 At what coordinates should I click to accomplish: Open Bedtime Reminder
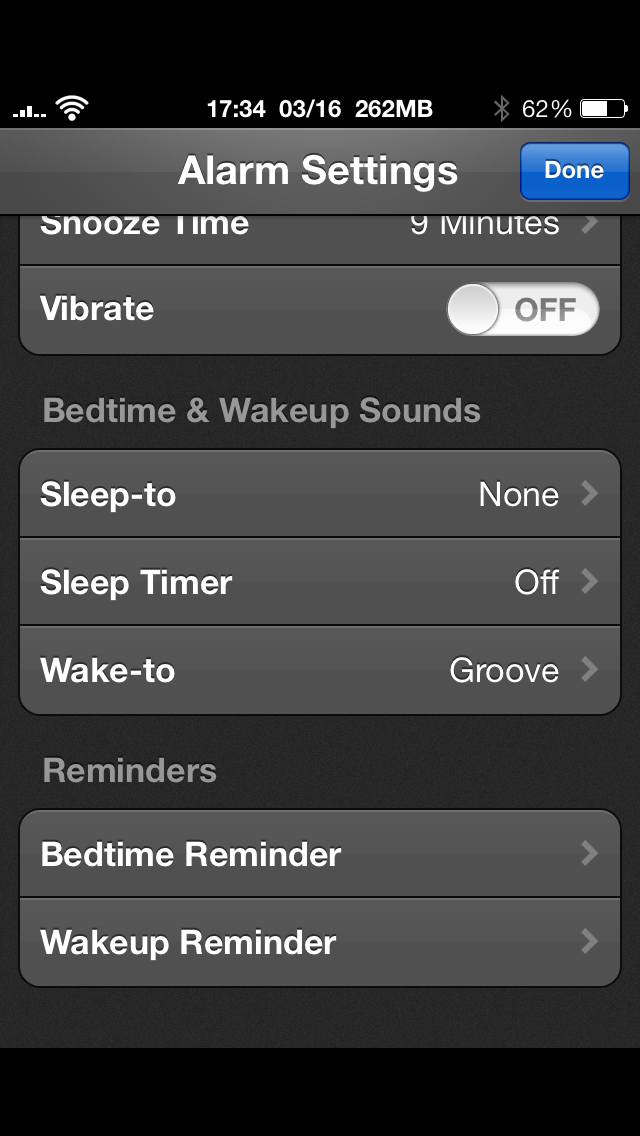320,854
